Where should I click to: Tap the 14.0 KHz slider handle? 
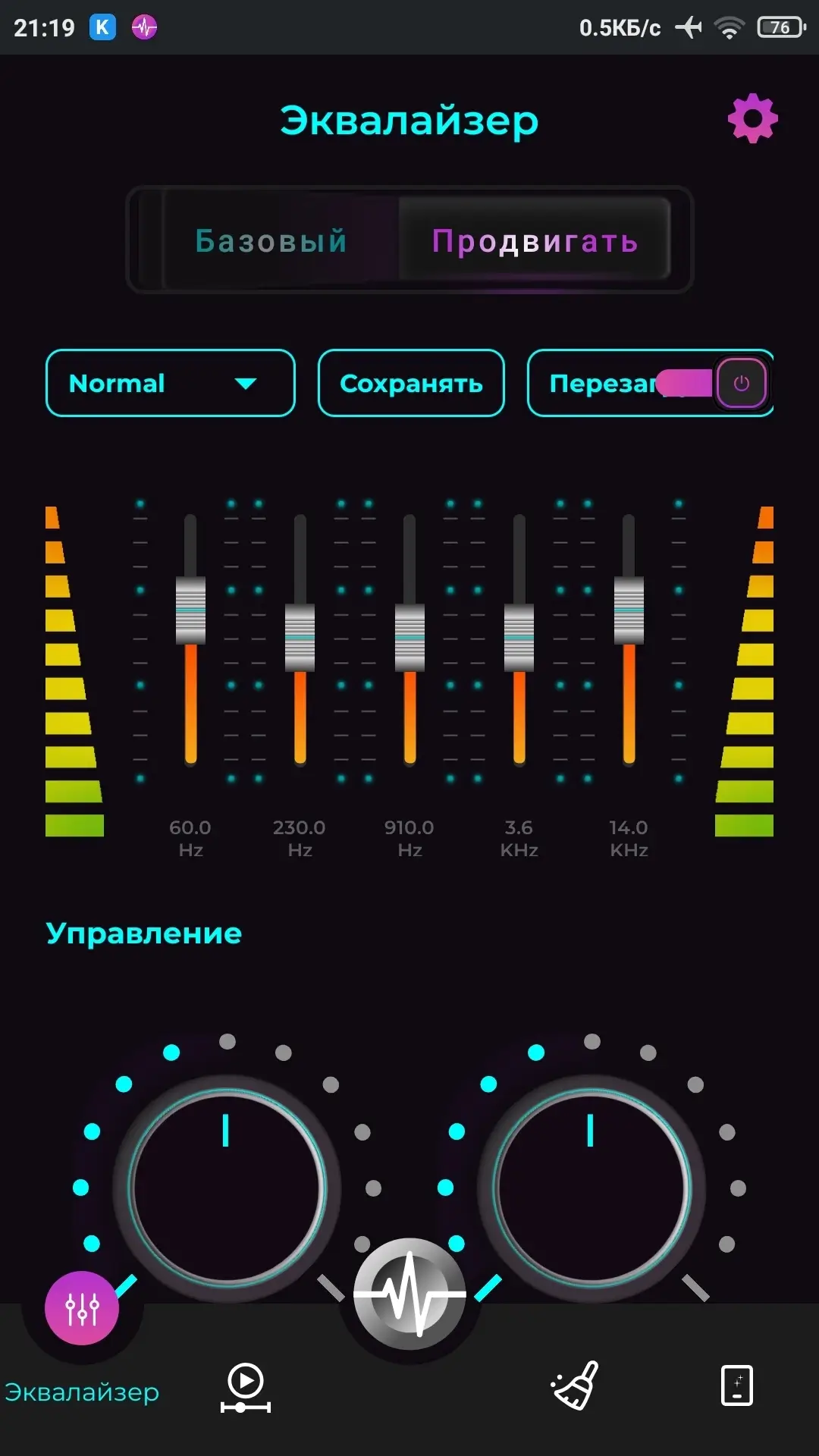pos(629,610)
